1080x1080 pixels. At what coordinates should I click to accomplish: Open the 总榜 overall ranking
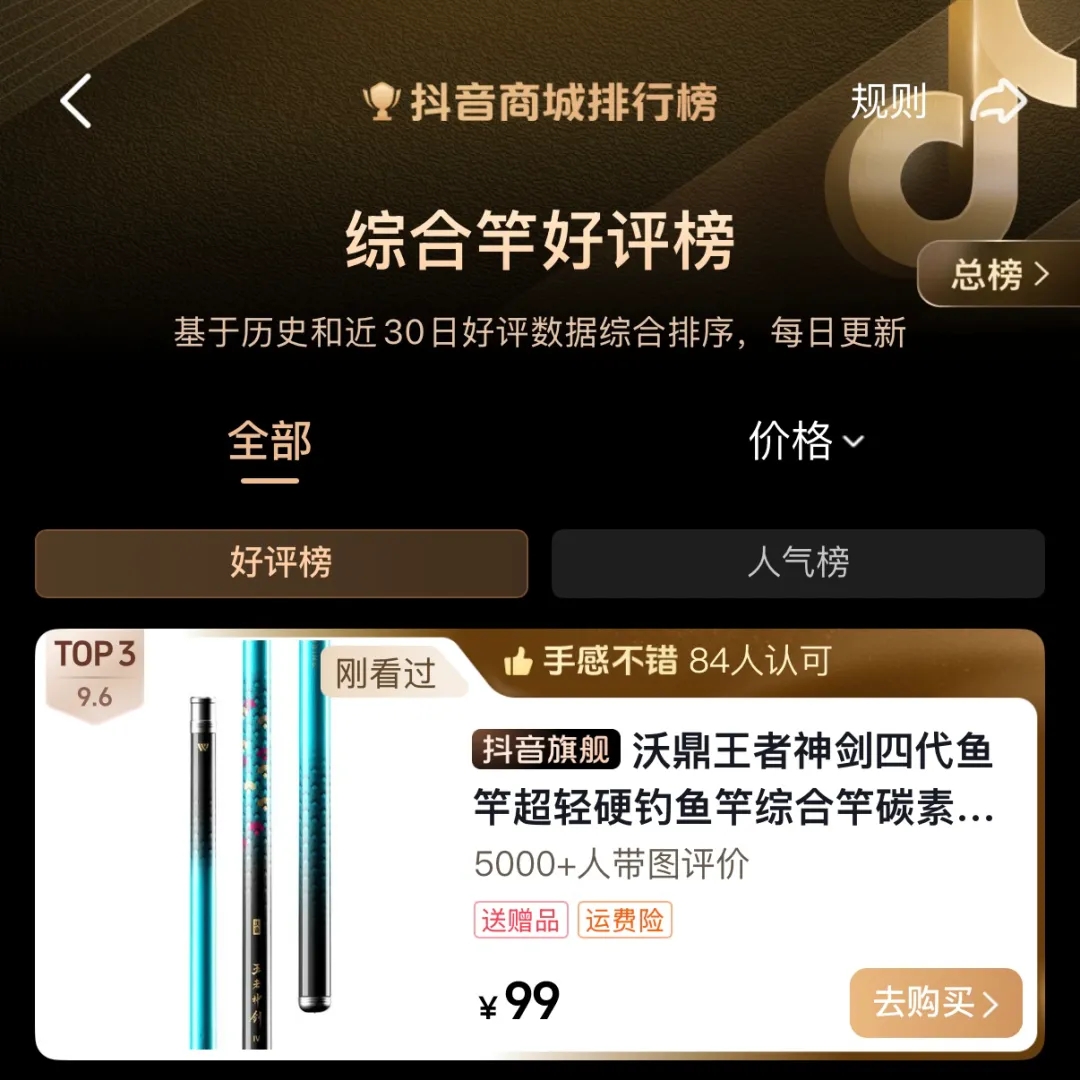point(999,273)
